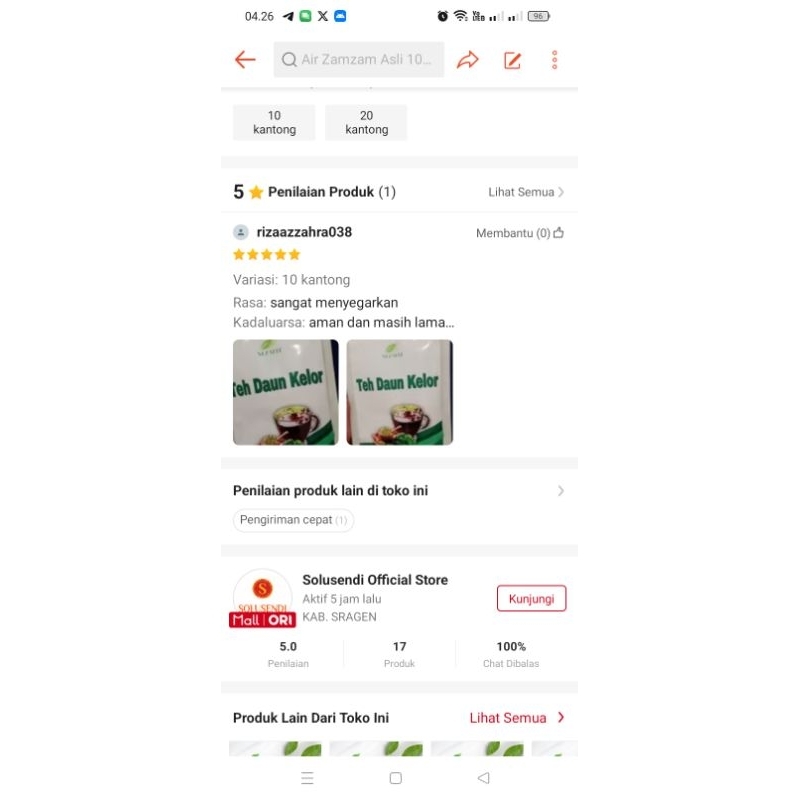This screenshot has height=800, width=800.
Task: Filter reviews by Pengiriman cepat chip
Action: pyautogui.click(x=293, y=520)
